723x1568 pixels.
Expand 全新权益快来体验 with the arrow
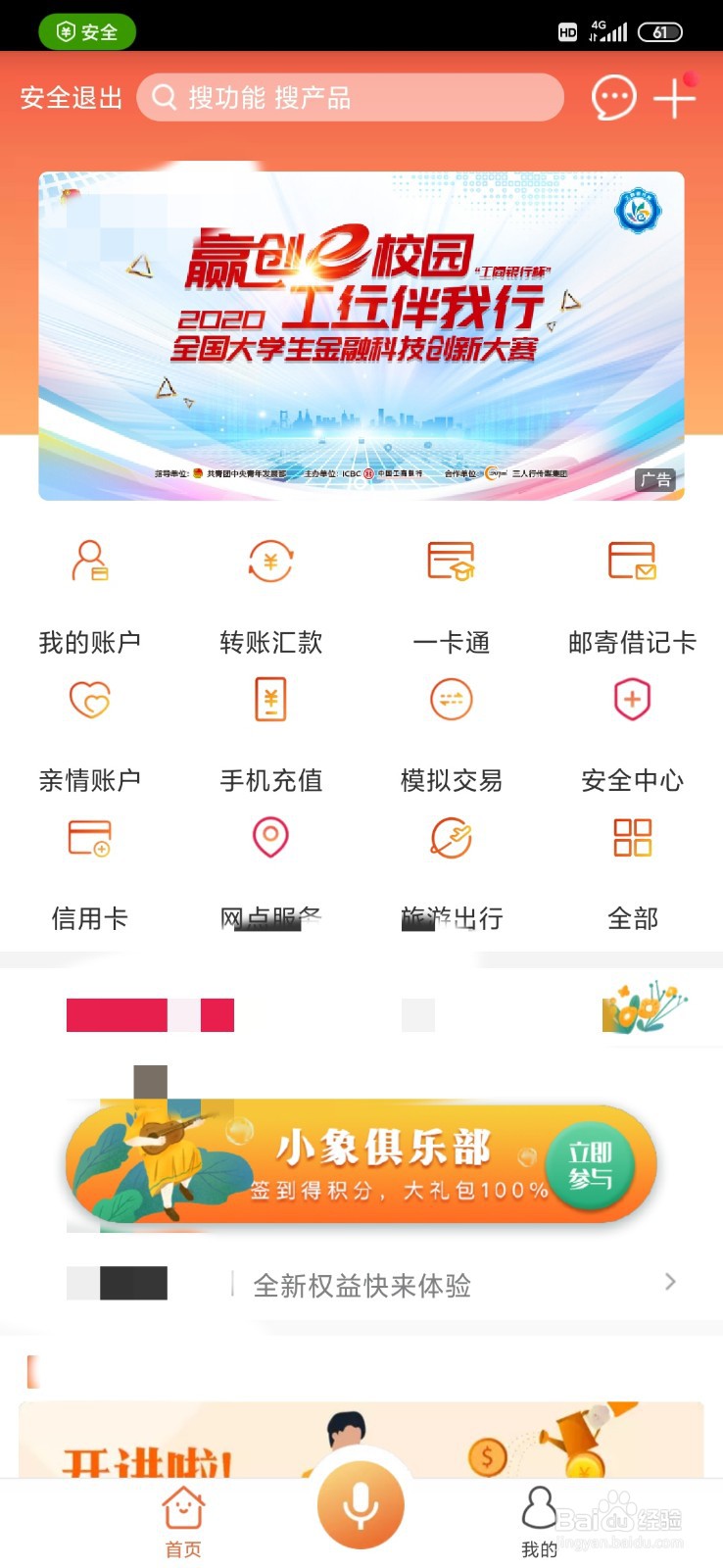(670, 1283)
